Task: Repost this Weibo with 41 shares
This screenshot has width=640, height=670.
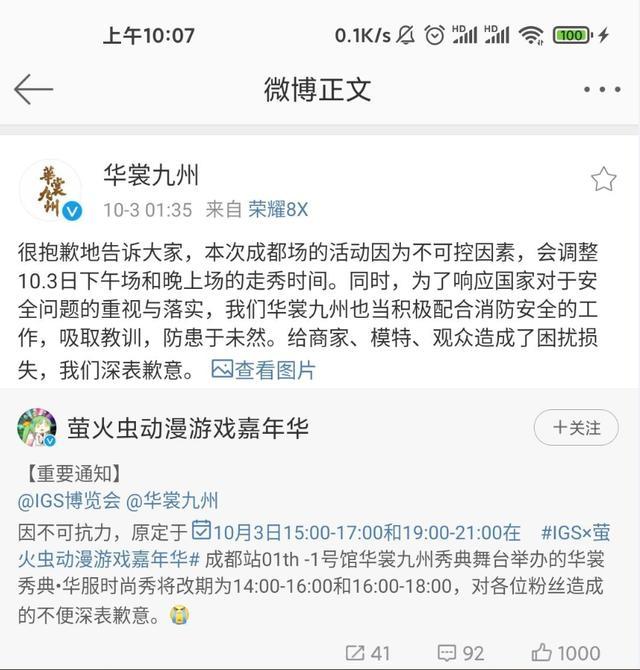Action: tap(368, 653)
